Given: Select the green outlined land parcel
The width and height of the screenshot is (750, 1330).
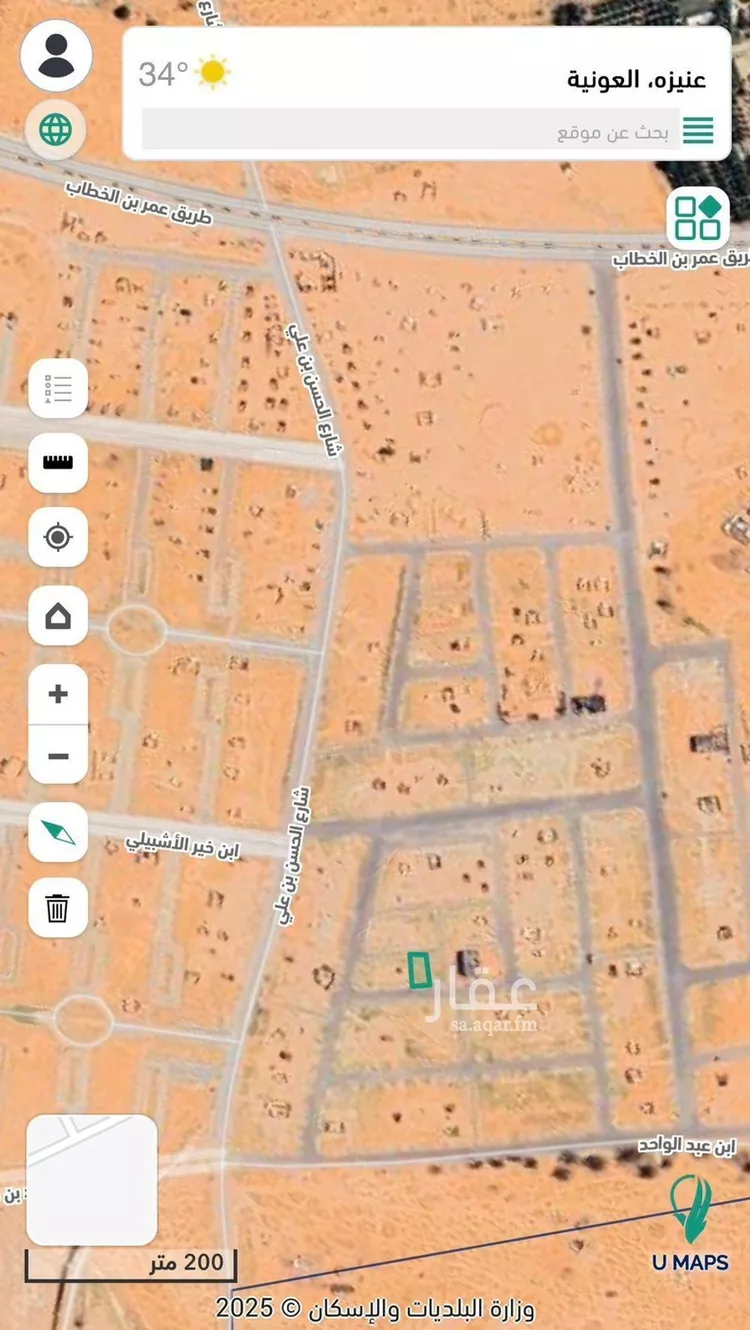Looking at the screenshot, I should tap(419, 970).
